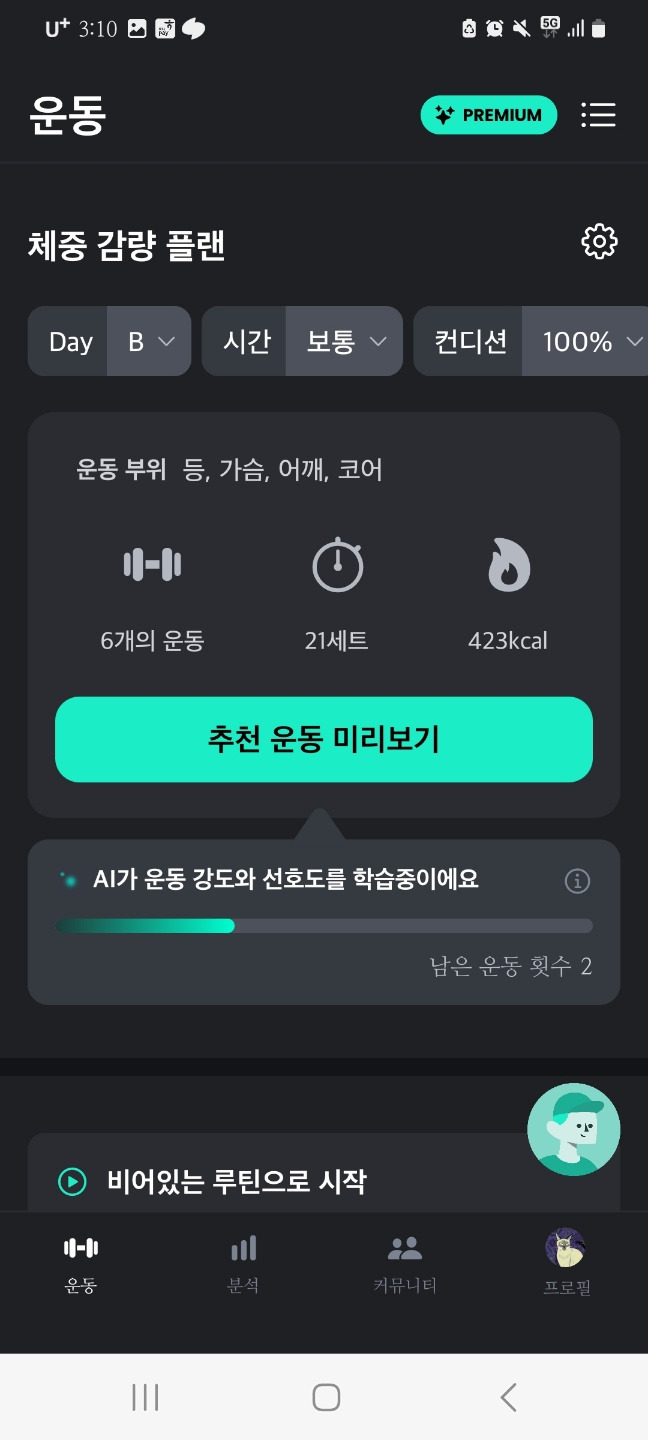Expand the Day B dropdown
The image size is (648, 1440).
[x=109, y=341]
